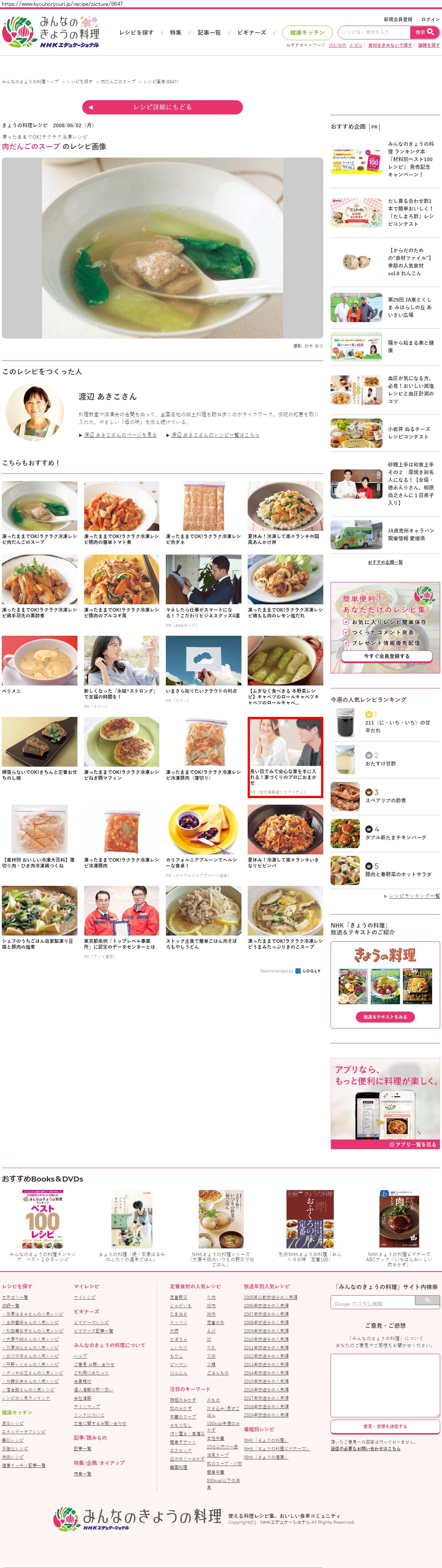
Task: Submit feedback with 意見・感想を送信する
Action: click(x=385, y=1426)
